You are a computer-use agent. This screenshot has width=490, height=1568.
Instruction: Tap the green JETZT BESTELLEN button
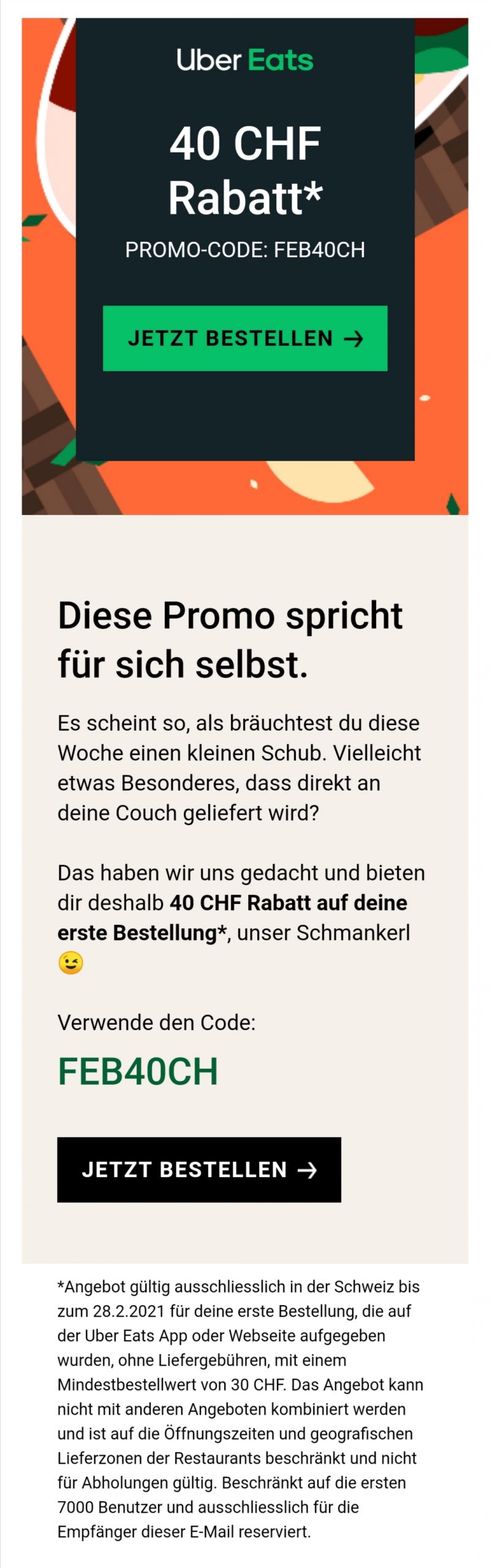point(245,338)
